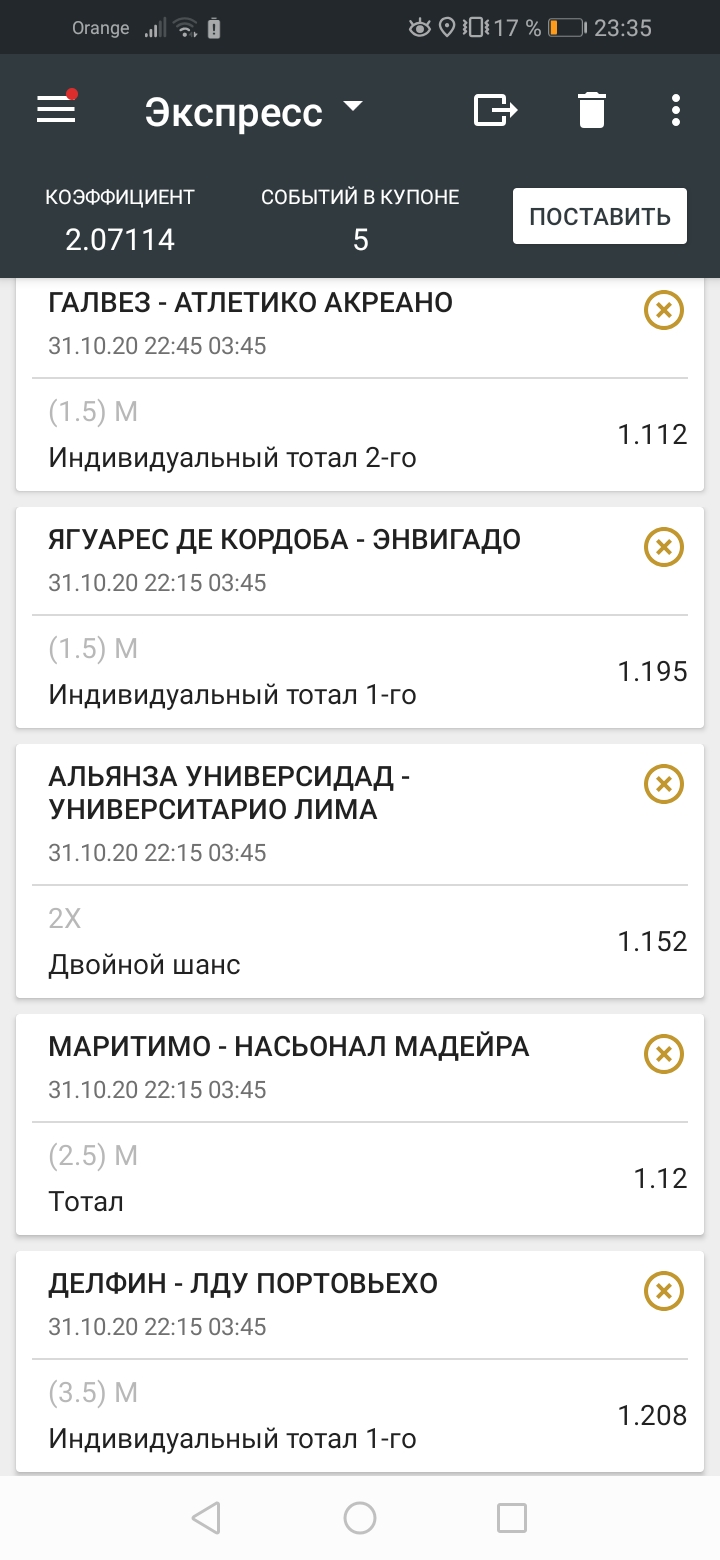This screenshot has width=720, height=1560.
Task: Delete all bets with trash icon
Action: point(592,109)
